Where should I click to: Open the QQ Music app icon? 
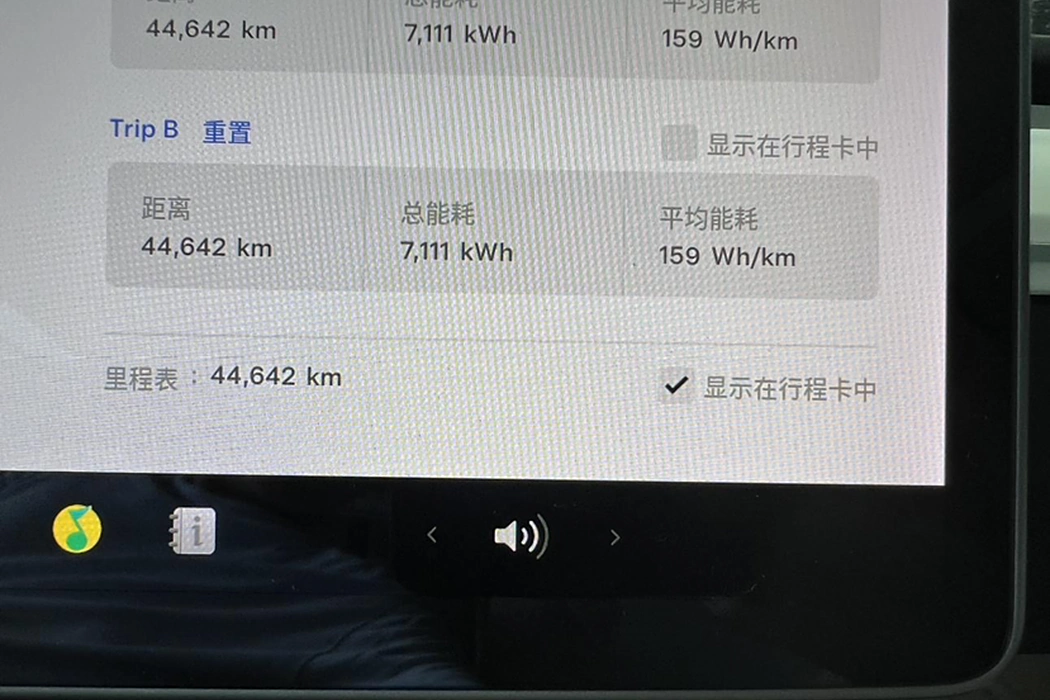(x=77, y=529)
